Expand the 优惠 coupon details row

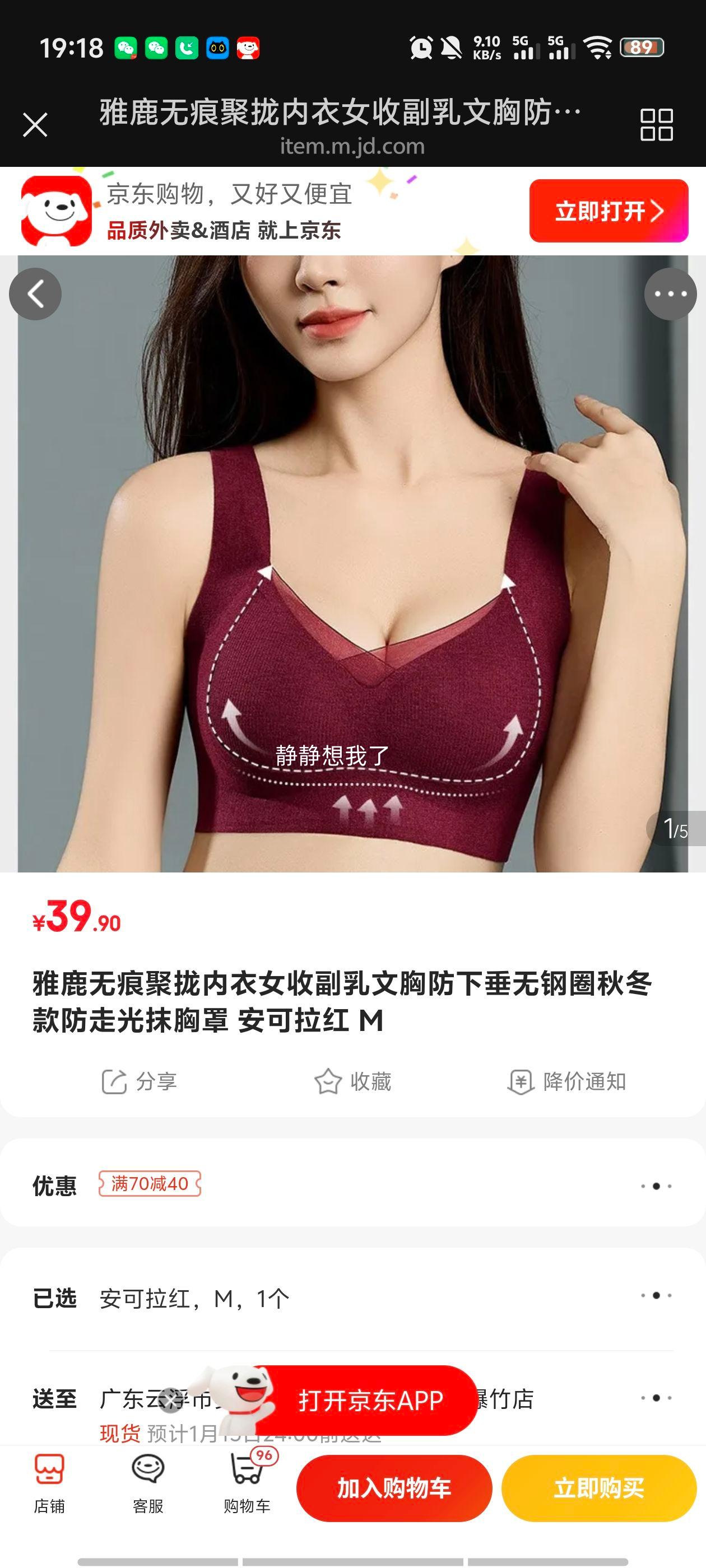pyautogui.click(x=657, y=1185)
